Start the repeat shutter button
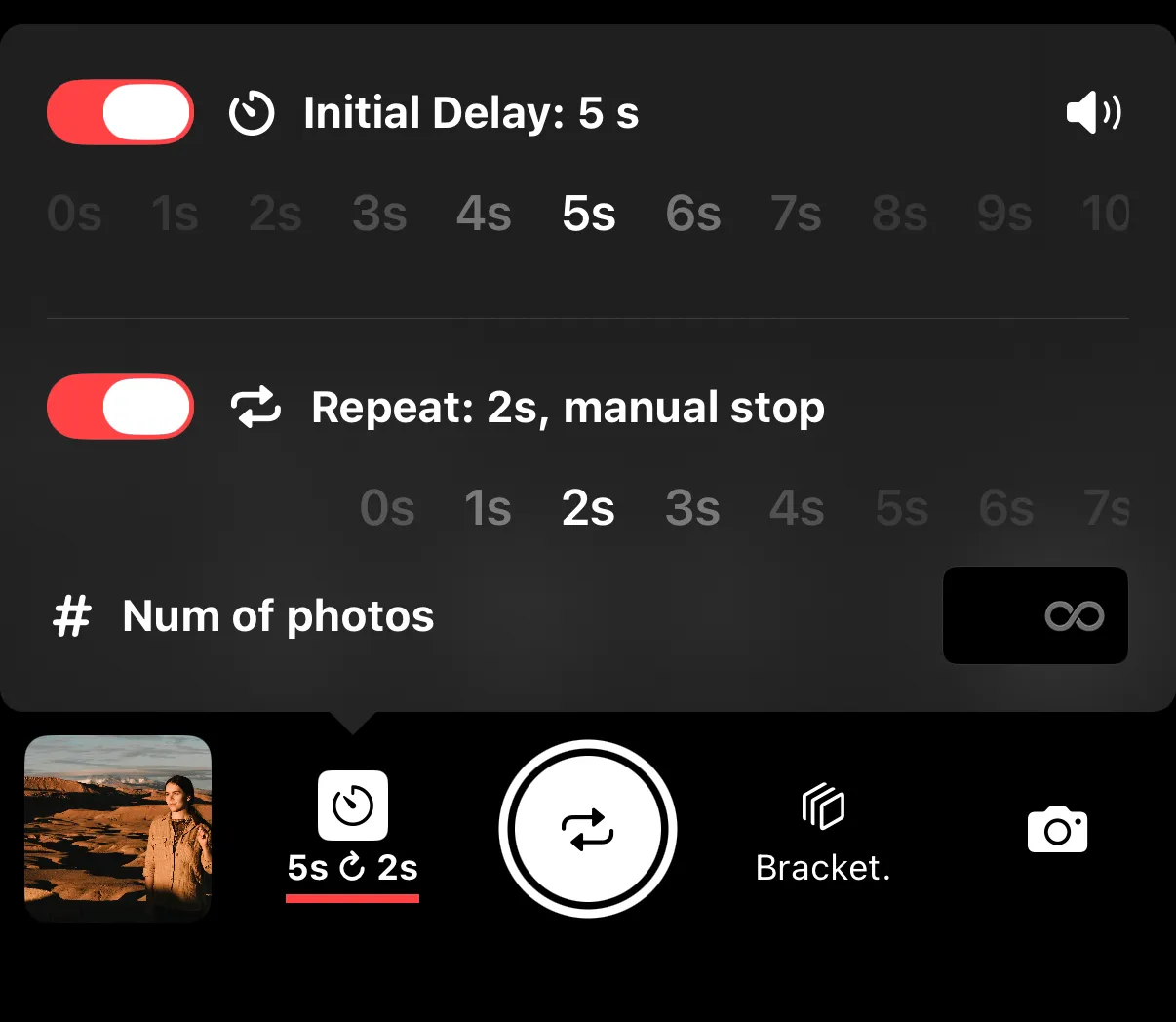1176x1022 pixels. coord(587,829)
